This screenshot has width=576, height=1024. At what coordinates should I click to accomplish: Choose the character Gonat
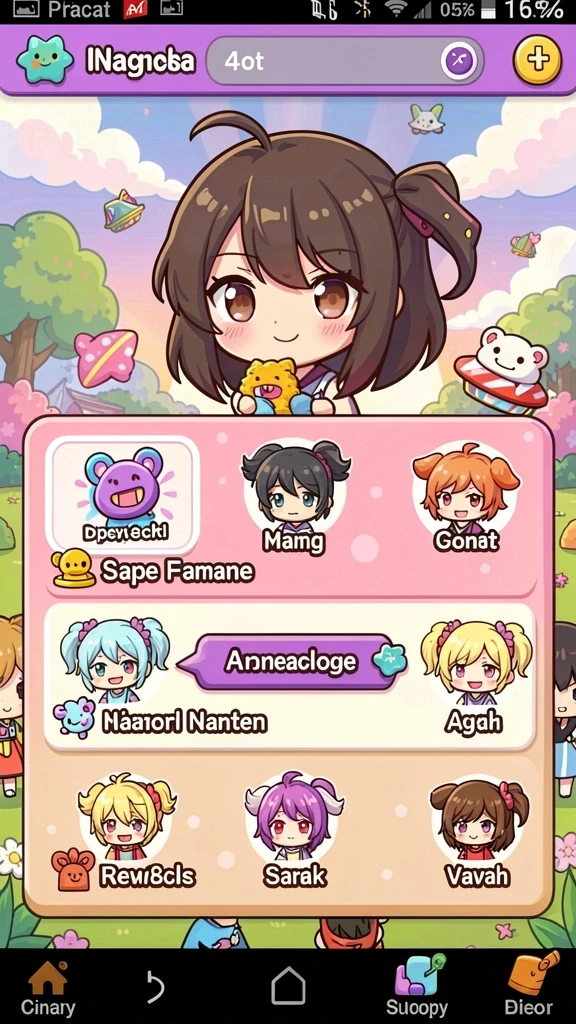(x=466, y=496)
